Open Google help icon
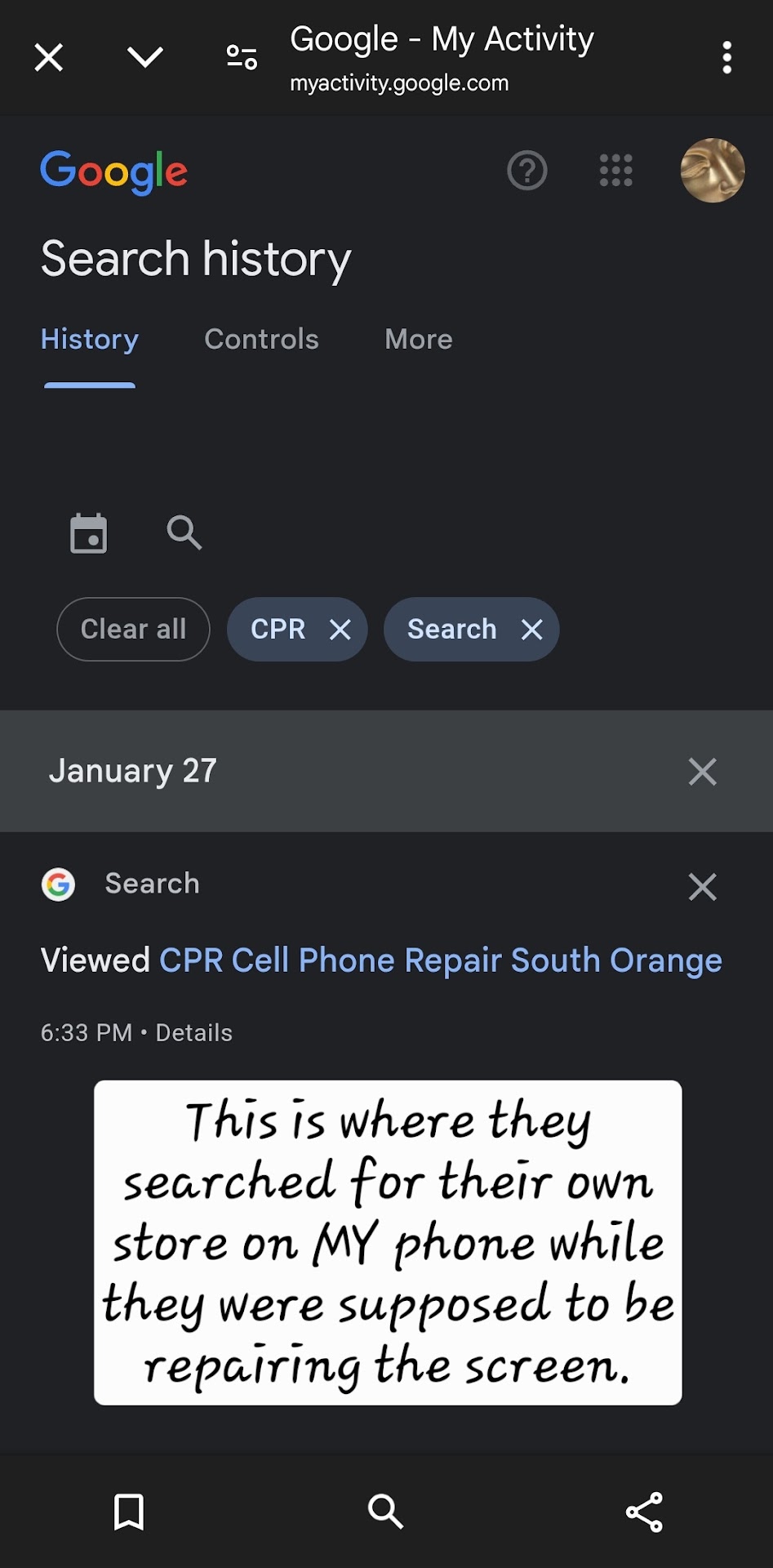This screenshot has height=1568, width=773. click(x=527, y=171)
